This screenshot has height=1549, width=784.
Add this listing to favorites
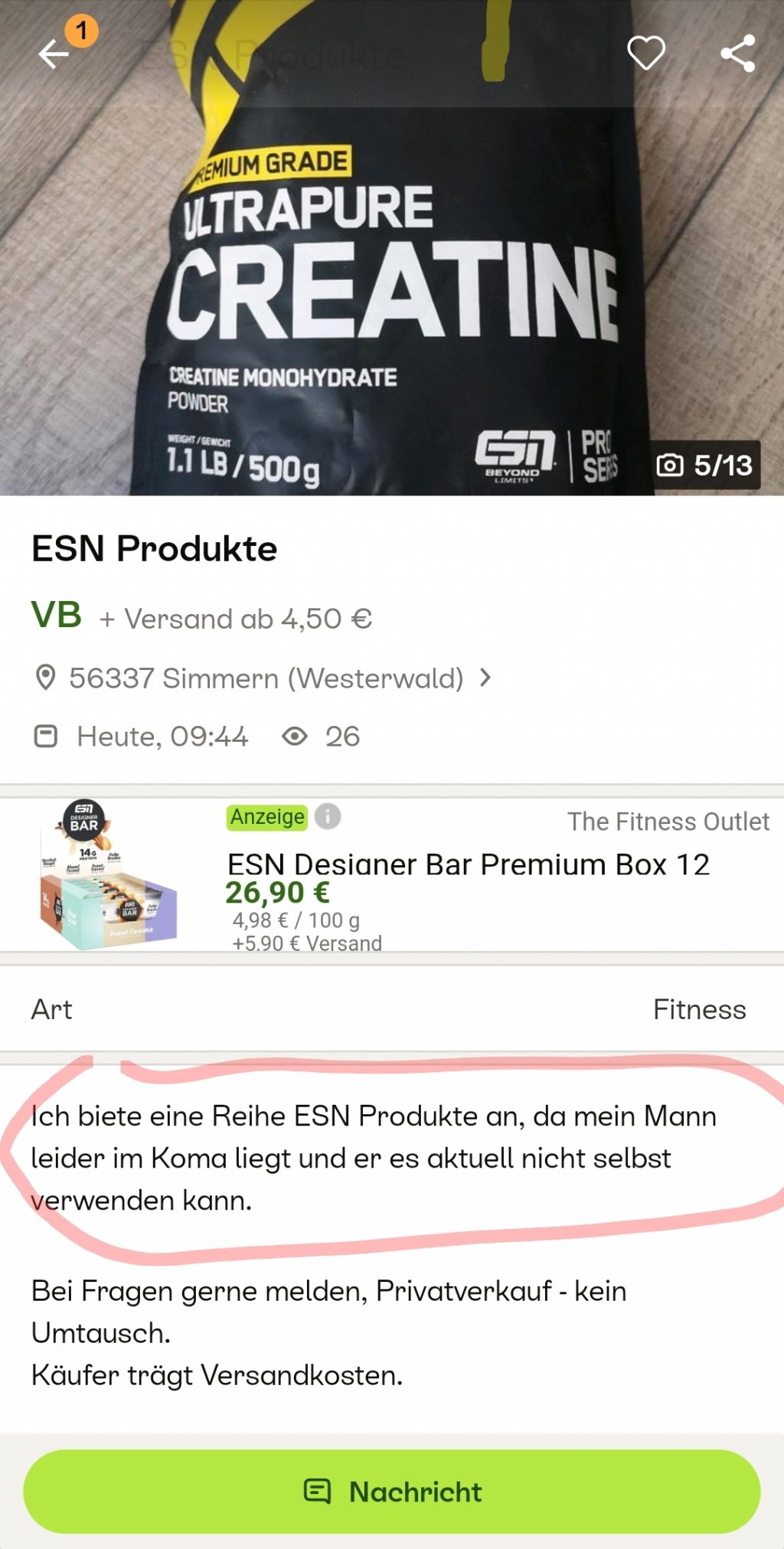[646, 53]
